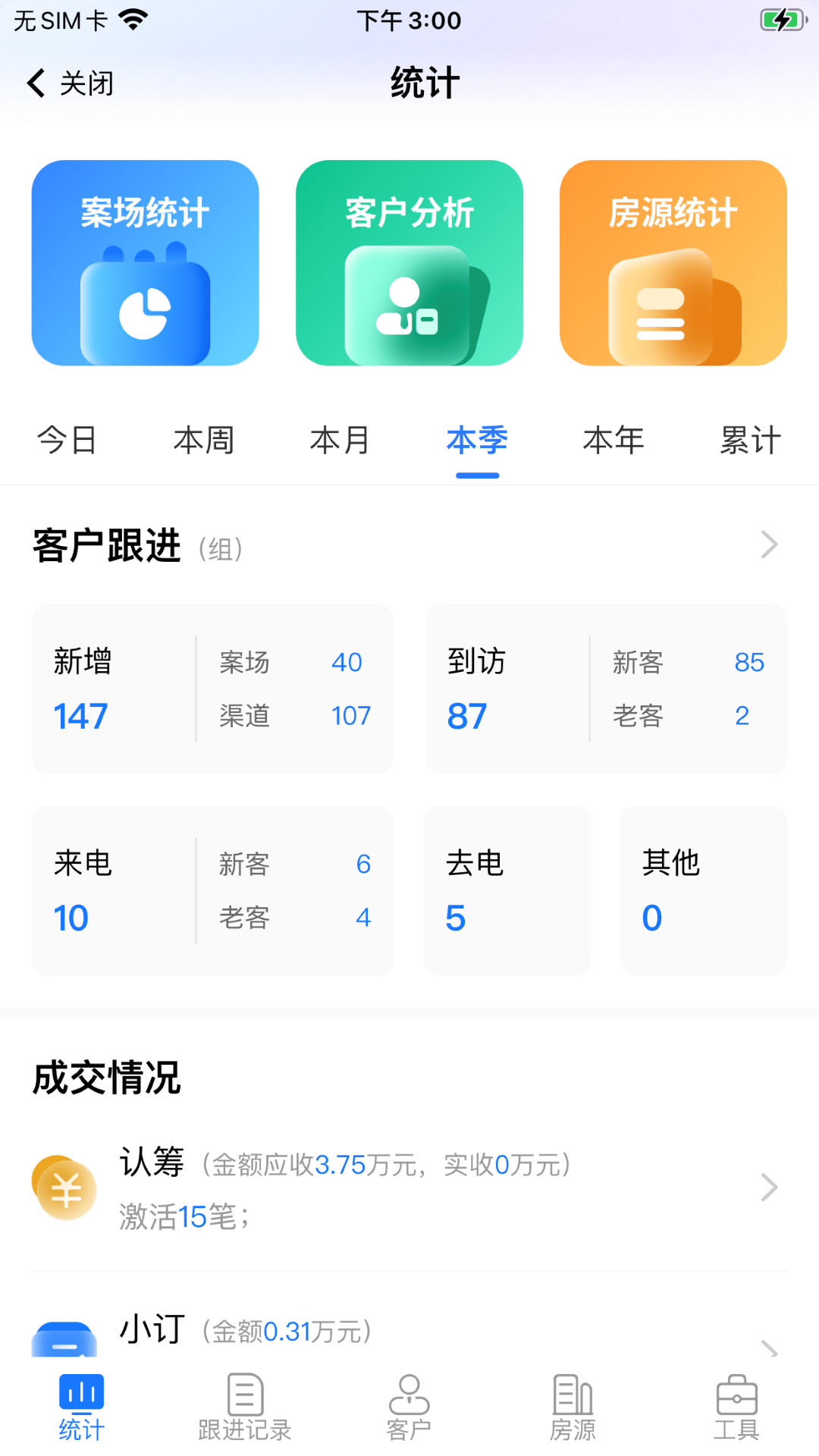Switch to the 累计 time filter
This screenshot has height=1456, width=819.
coord(750,440)
